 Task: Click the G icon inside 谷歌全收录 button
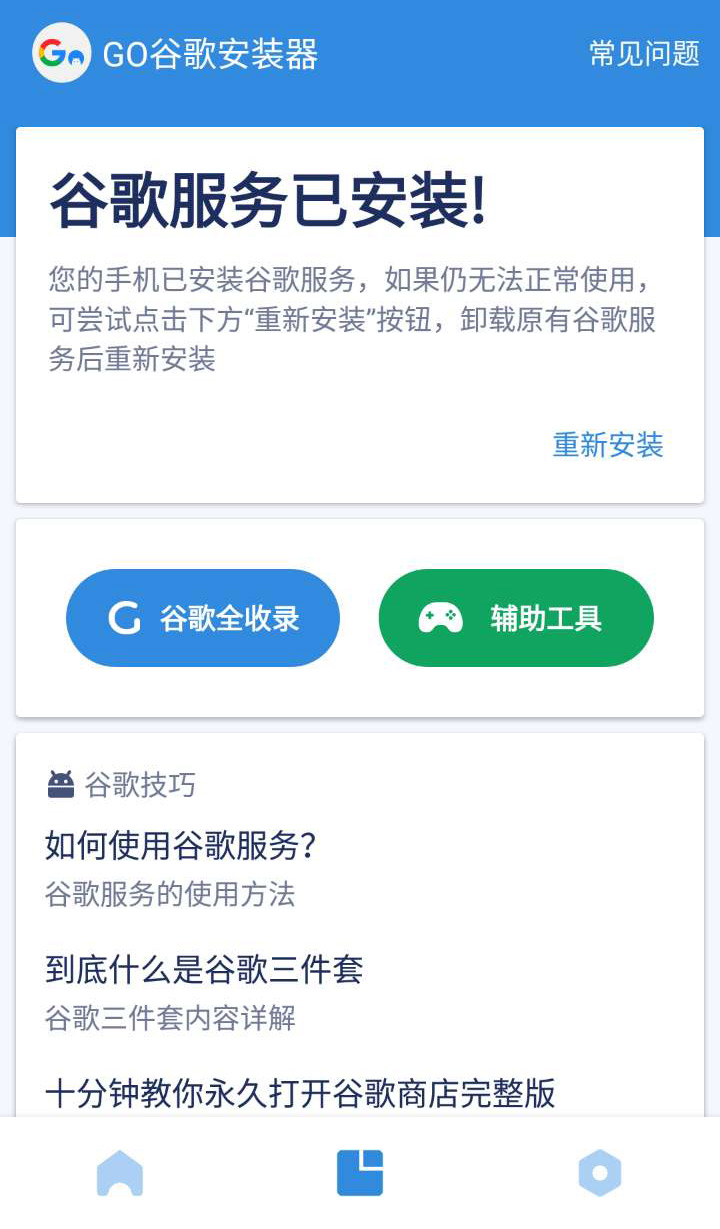(123, 618)
